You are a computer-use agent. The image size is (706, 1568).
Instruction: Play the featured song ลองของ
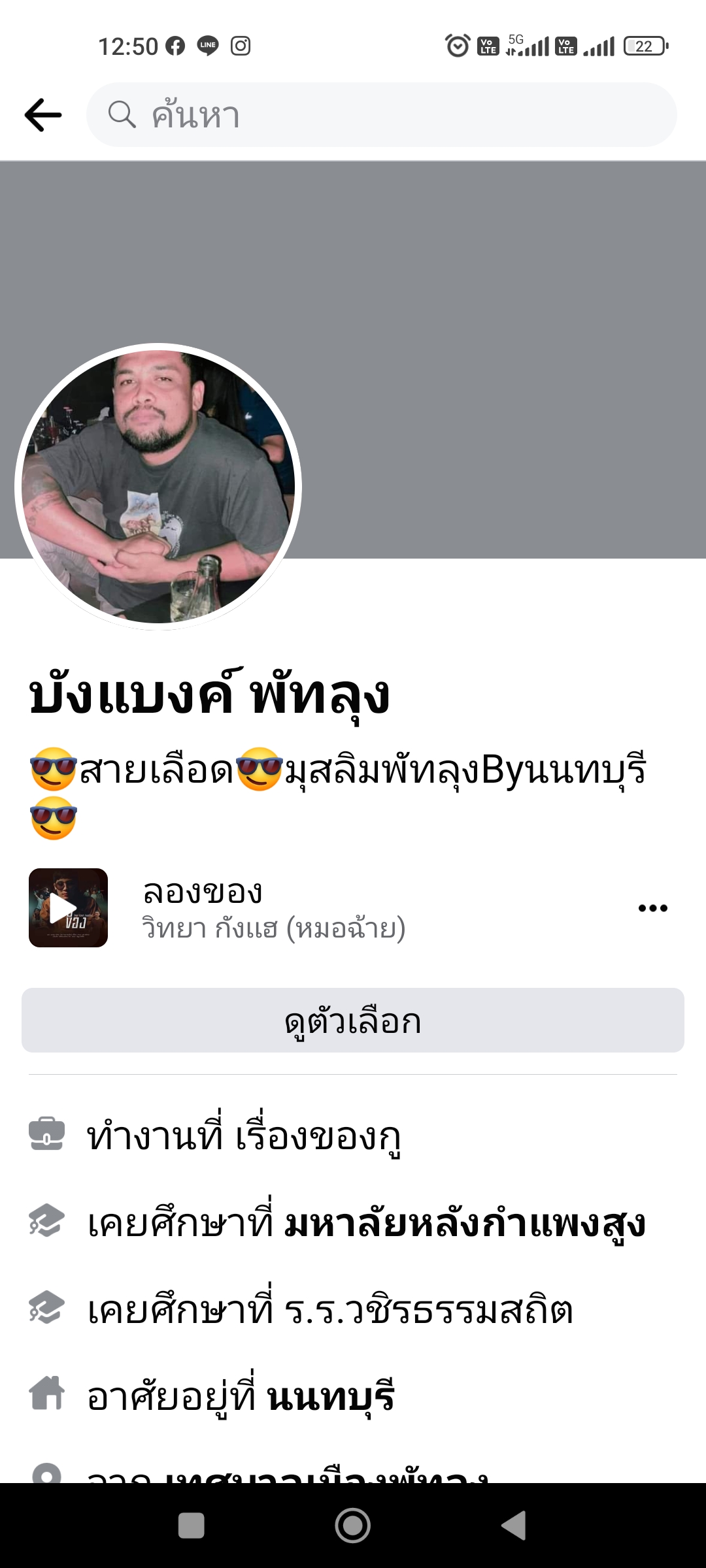click(68, 908)
